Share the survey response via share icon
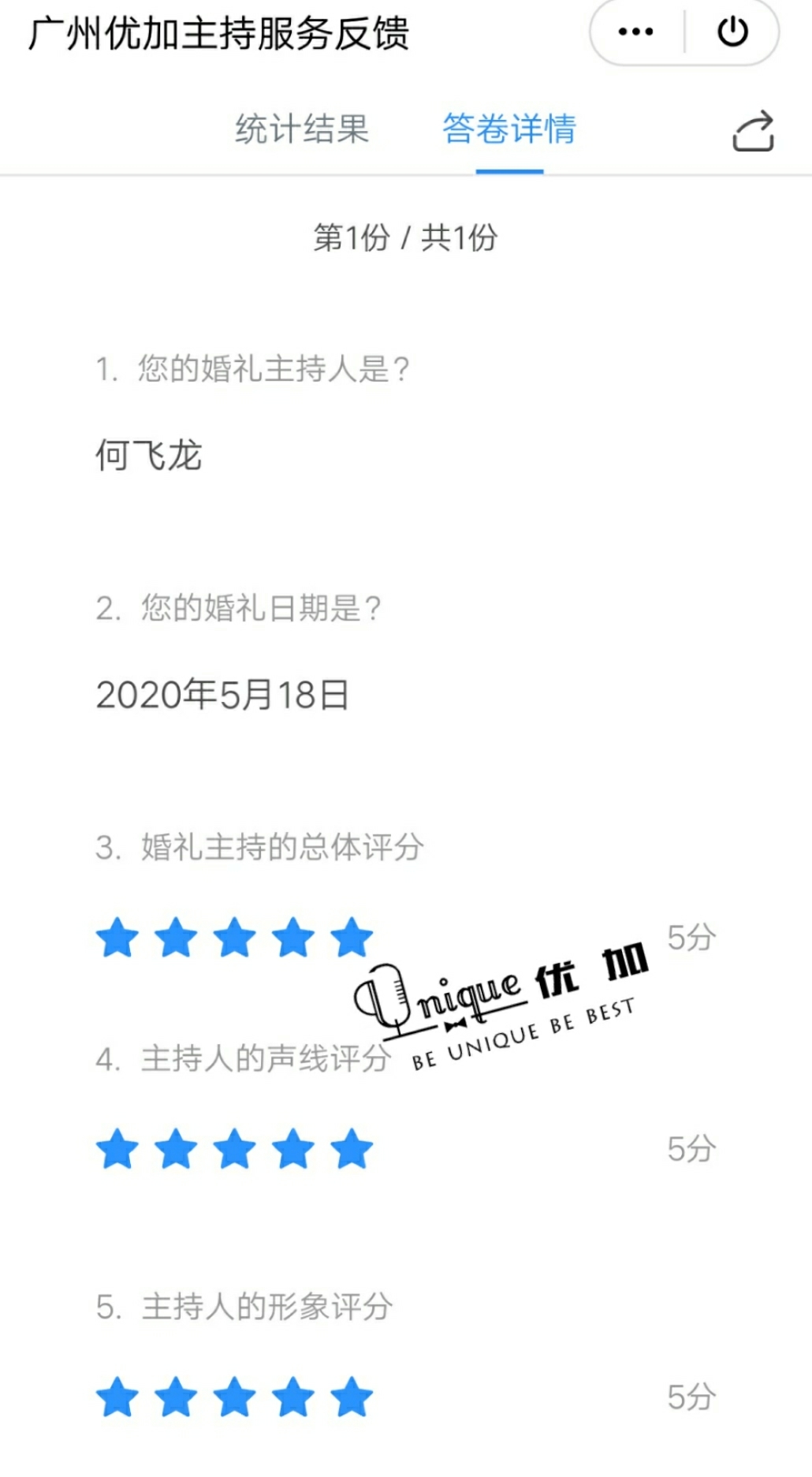The height and width of the screenshot is (1477, 812). coord(754,130)
